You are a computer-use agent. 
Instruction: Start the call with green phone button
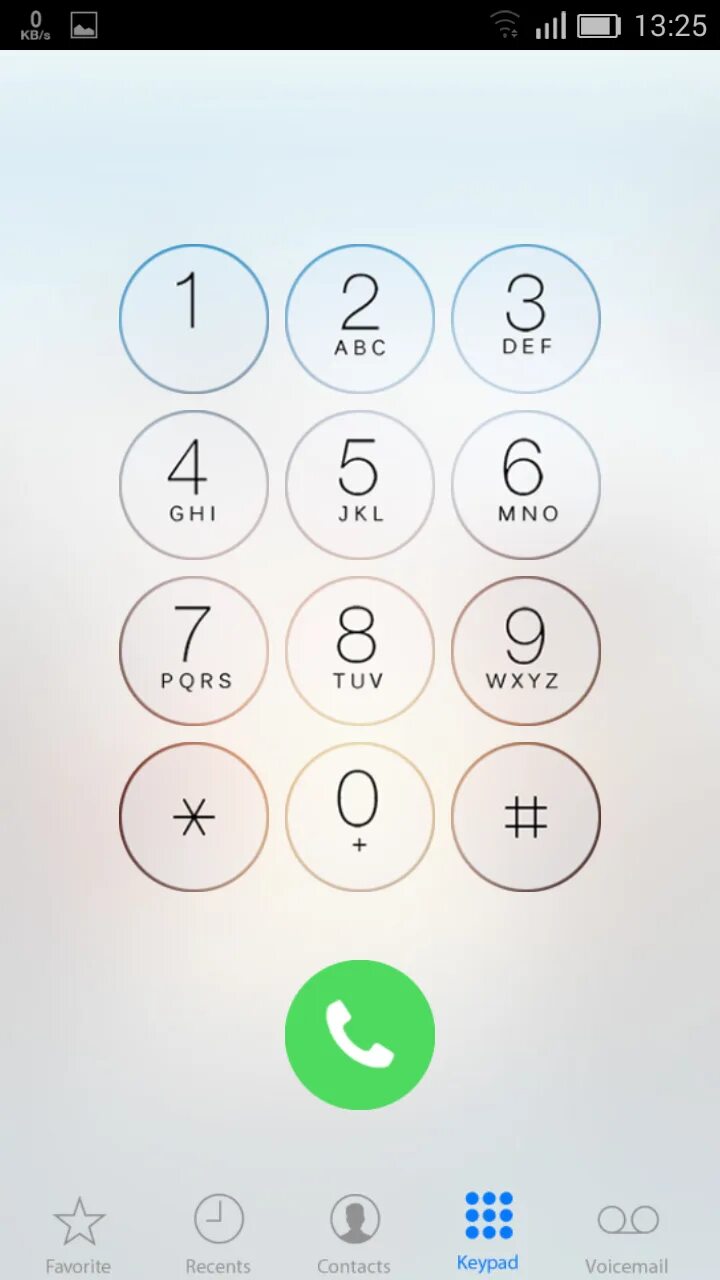pyautogui.click(x=360, y=1035)
